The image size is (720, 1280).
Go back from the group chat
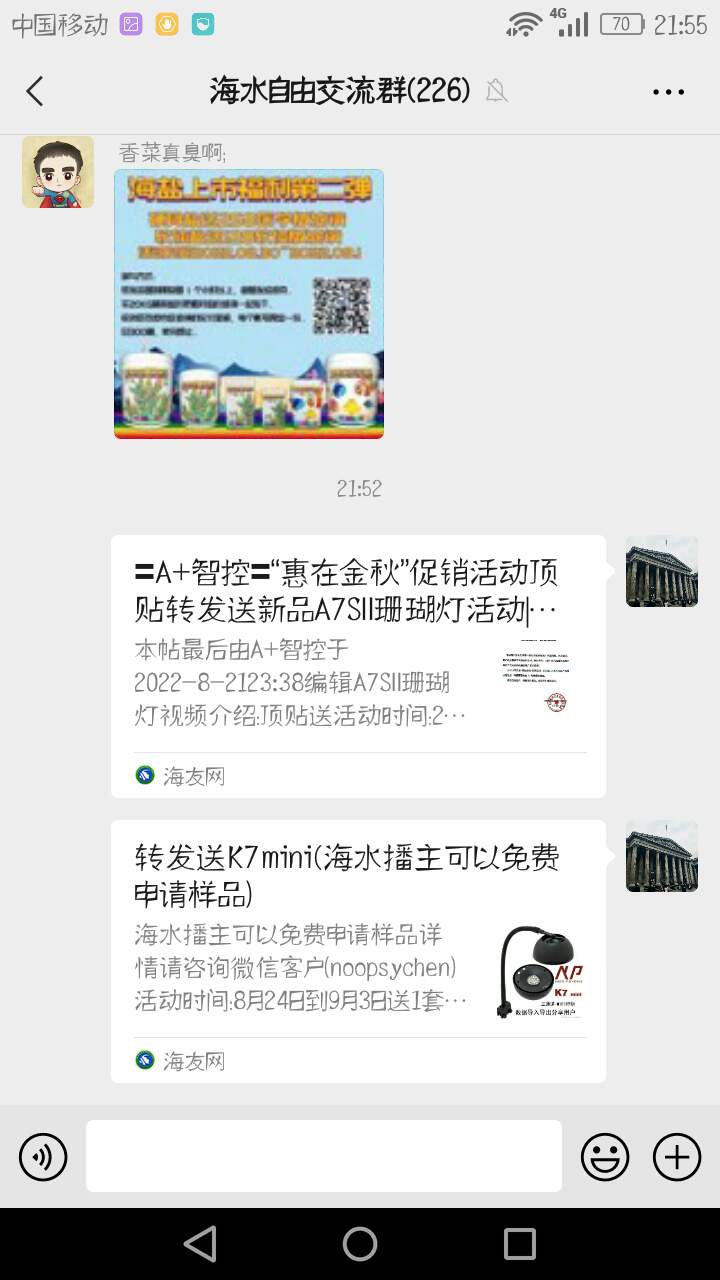35,91
